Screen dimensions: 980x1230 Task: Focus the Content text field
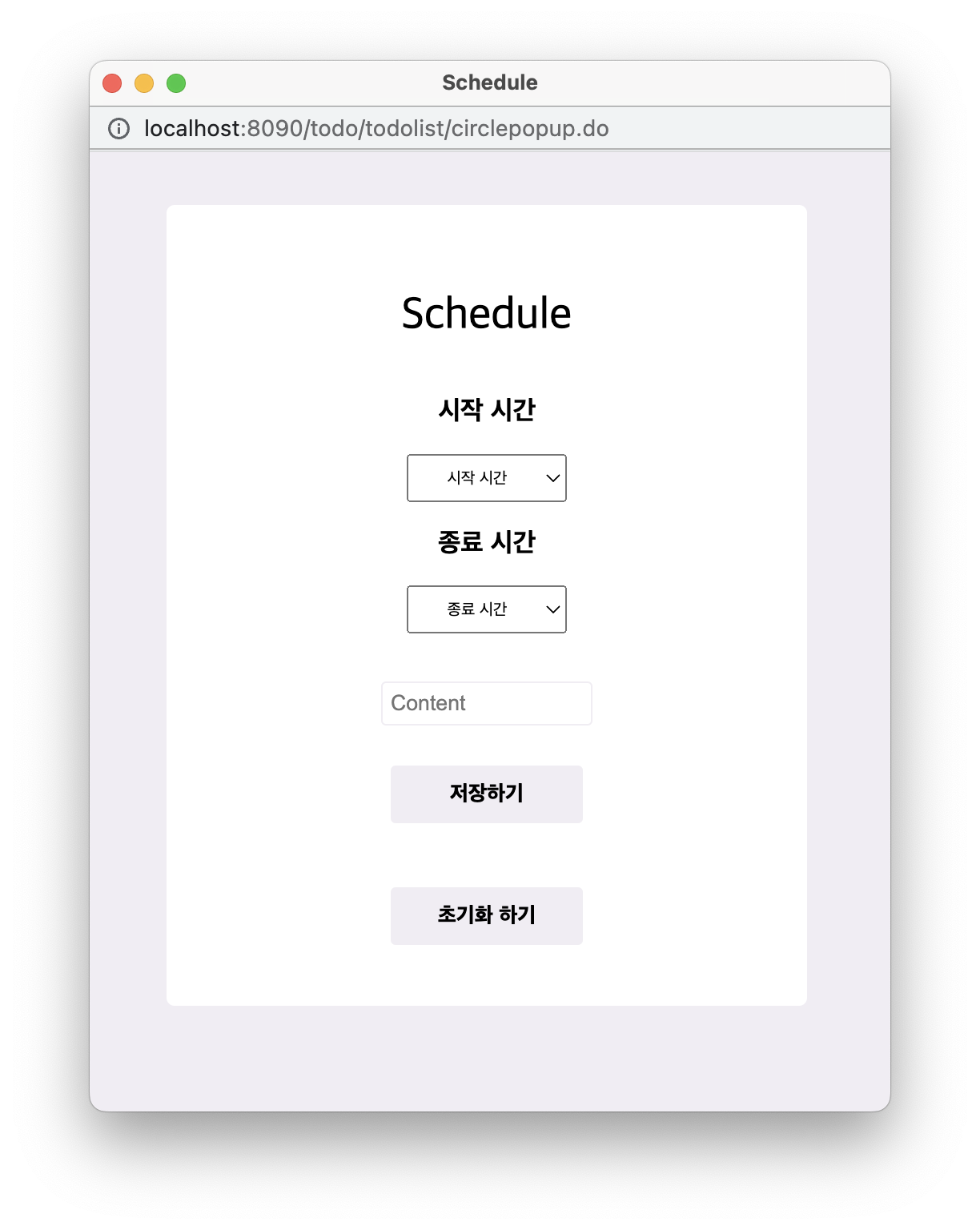click(487, 703)
